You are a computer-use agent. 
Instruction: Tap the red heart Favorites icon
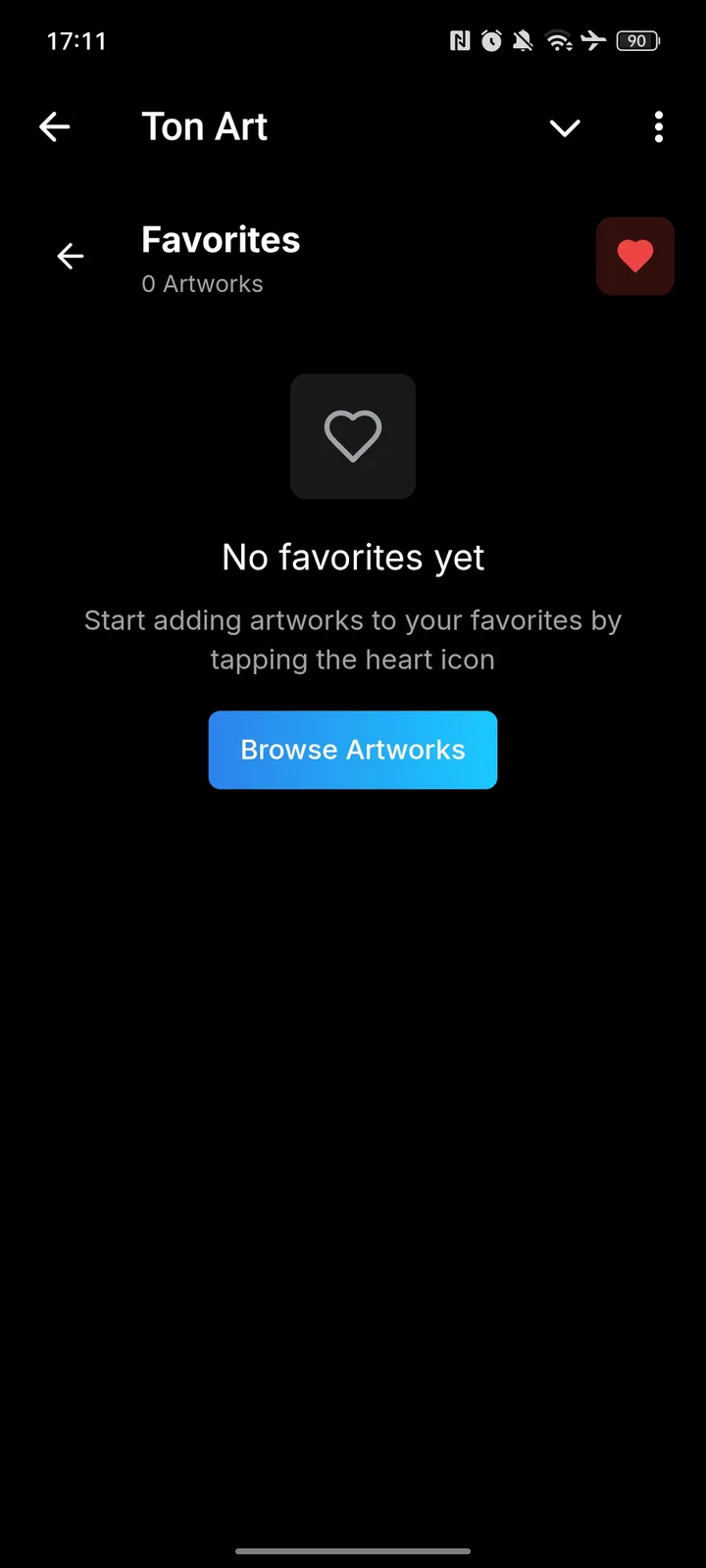click(x=635, y=256)
